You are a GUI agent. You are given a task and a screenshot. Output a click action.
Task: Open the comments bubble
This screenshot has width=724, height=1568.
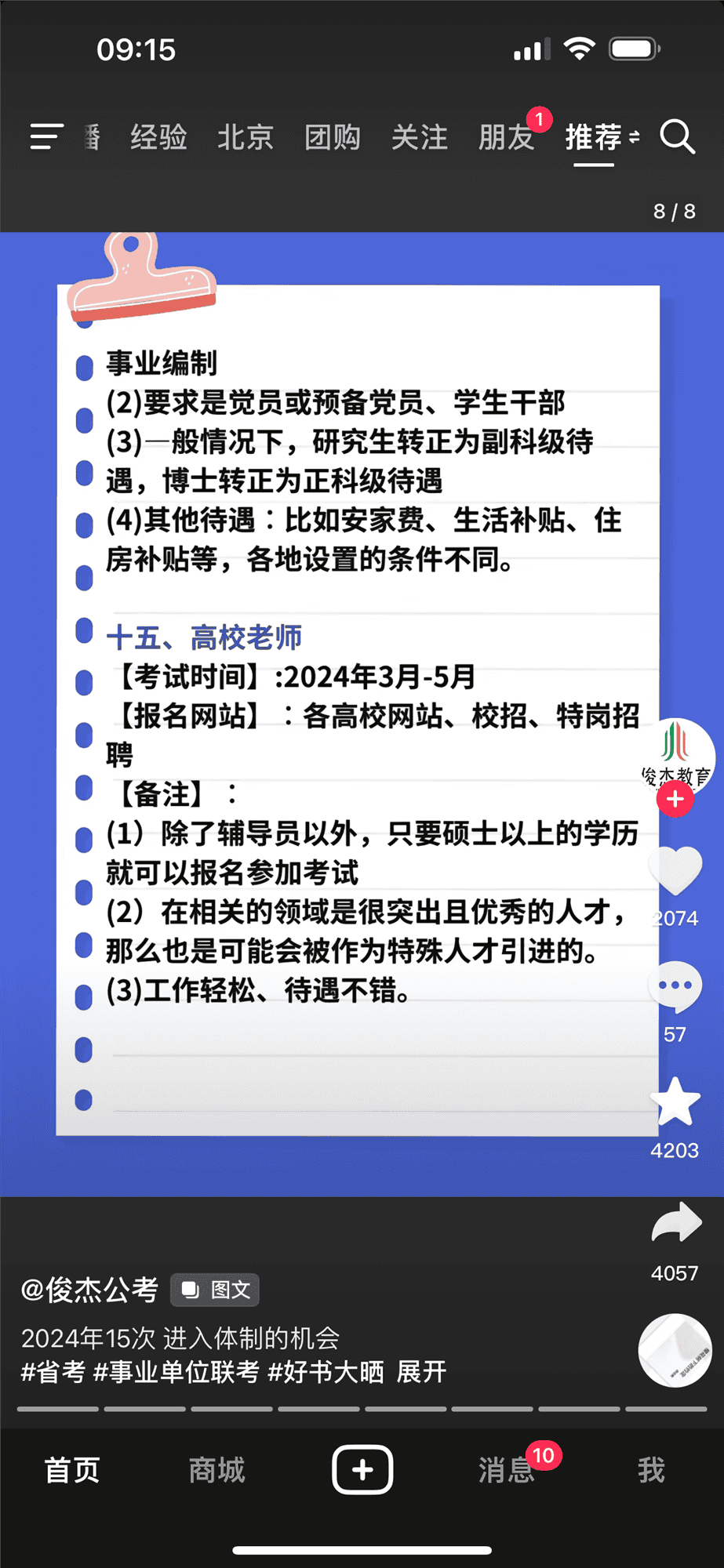tap(675, 986)
